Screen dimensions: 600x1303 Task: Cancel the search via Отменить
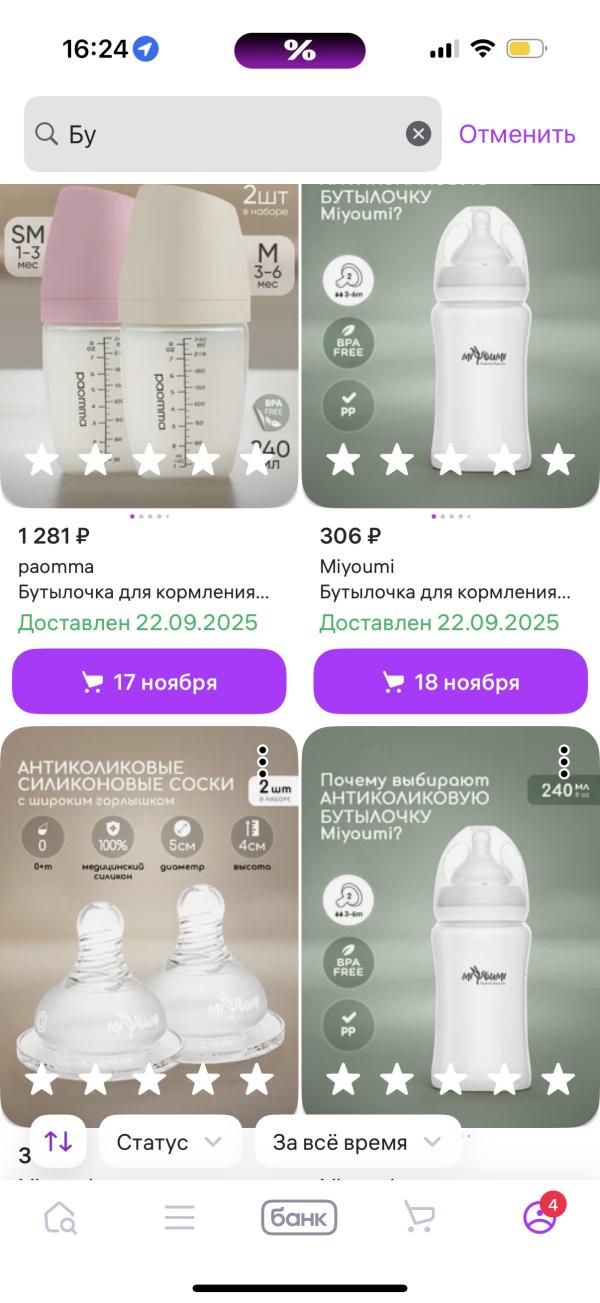coord(517,134)
